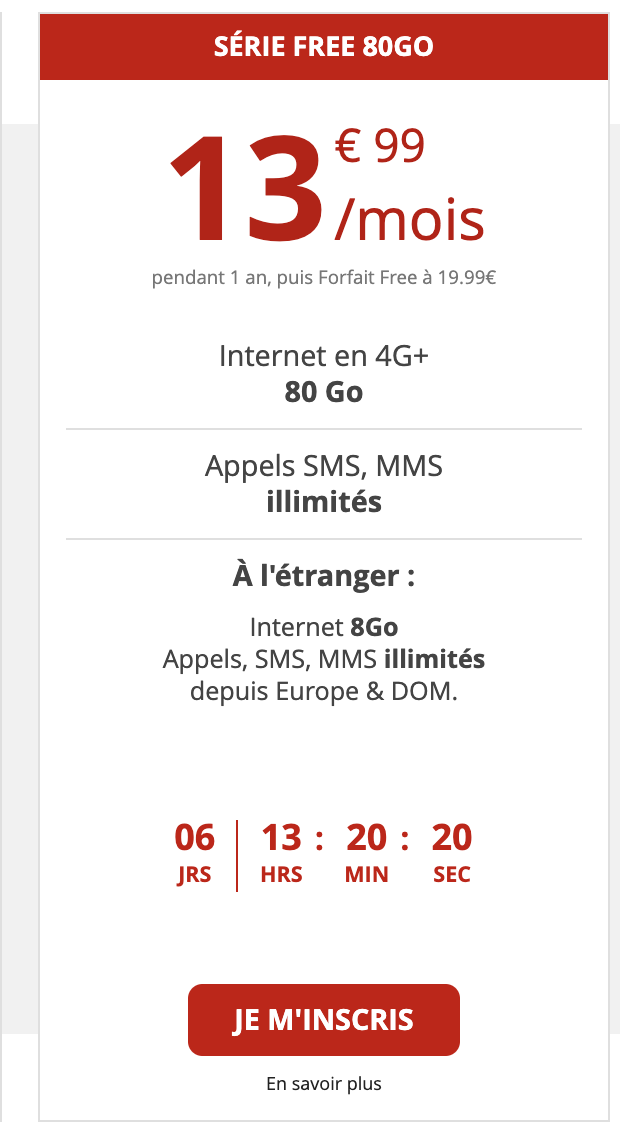620x1126 pixels.
Task: Open the En savoir plus link
Action: pyautogui.click(x=323, y=1083)
